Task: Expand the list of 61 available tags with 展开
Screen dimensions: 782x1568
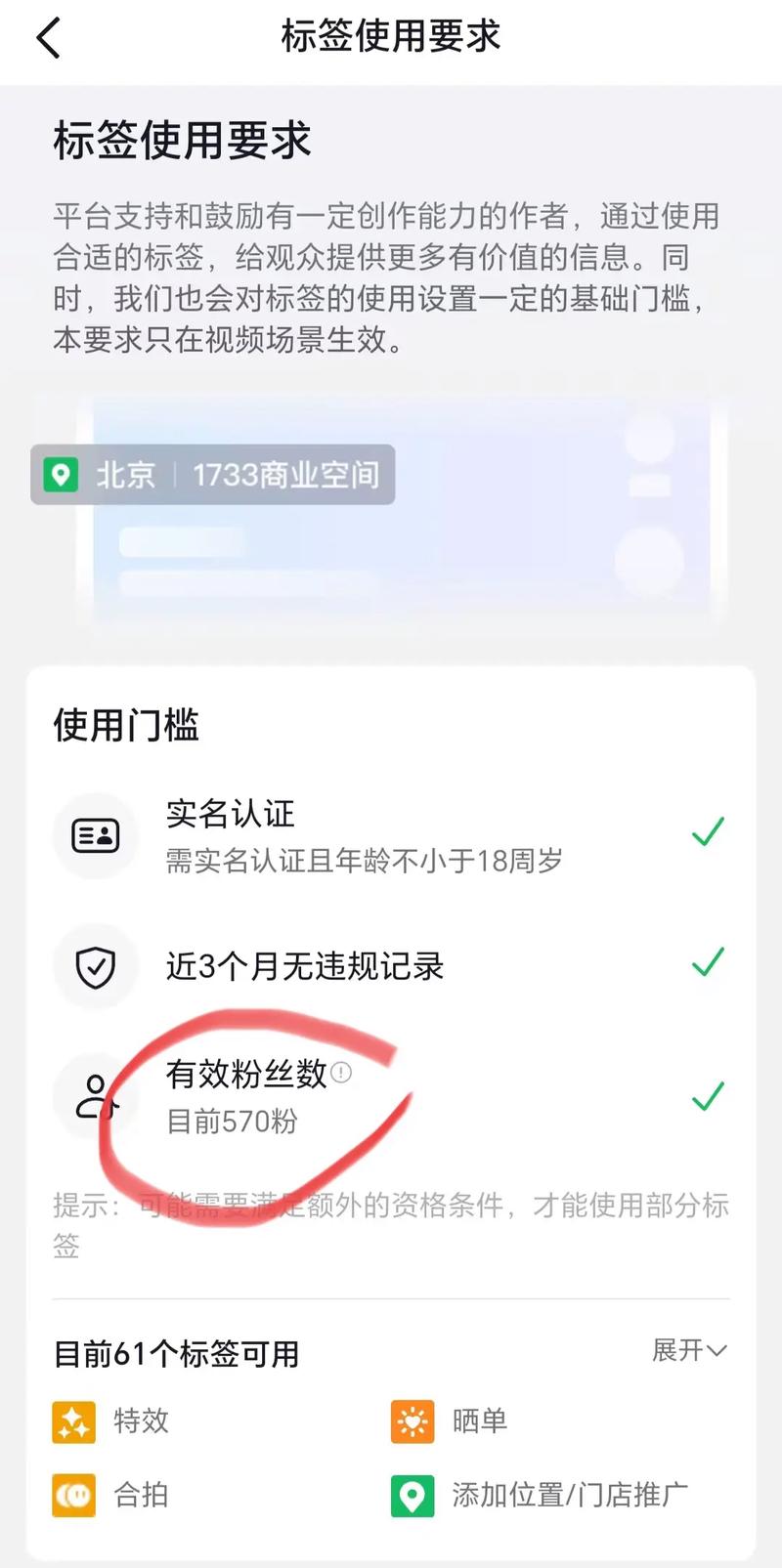Action: [689, 1350]
